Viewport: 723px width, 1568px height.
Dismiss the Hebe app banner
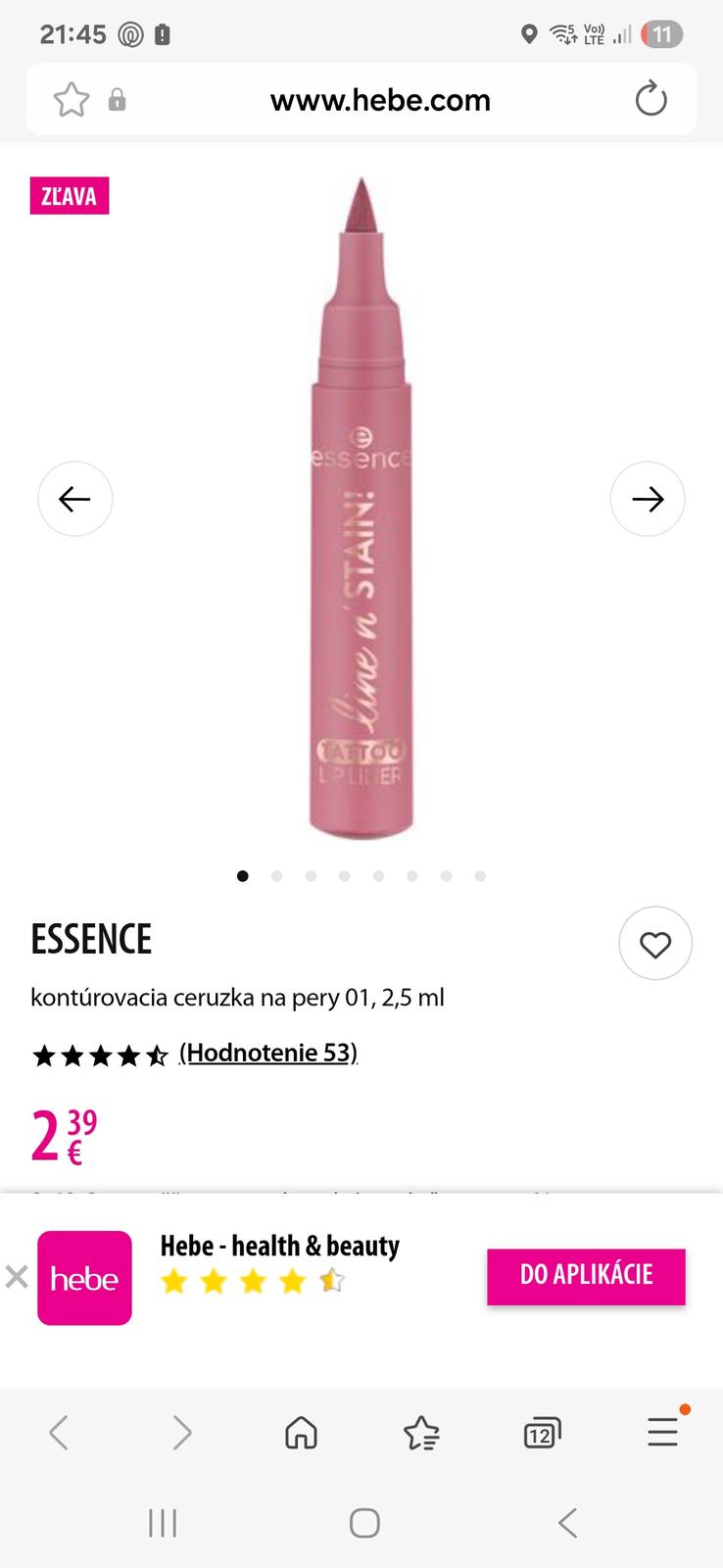pyautogui.click(x=16, y=1277)
